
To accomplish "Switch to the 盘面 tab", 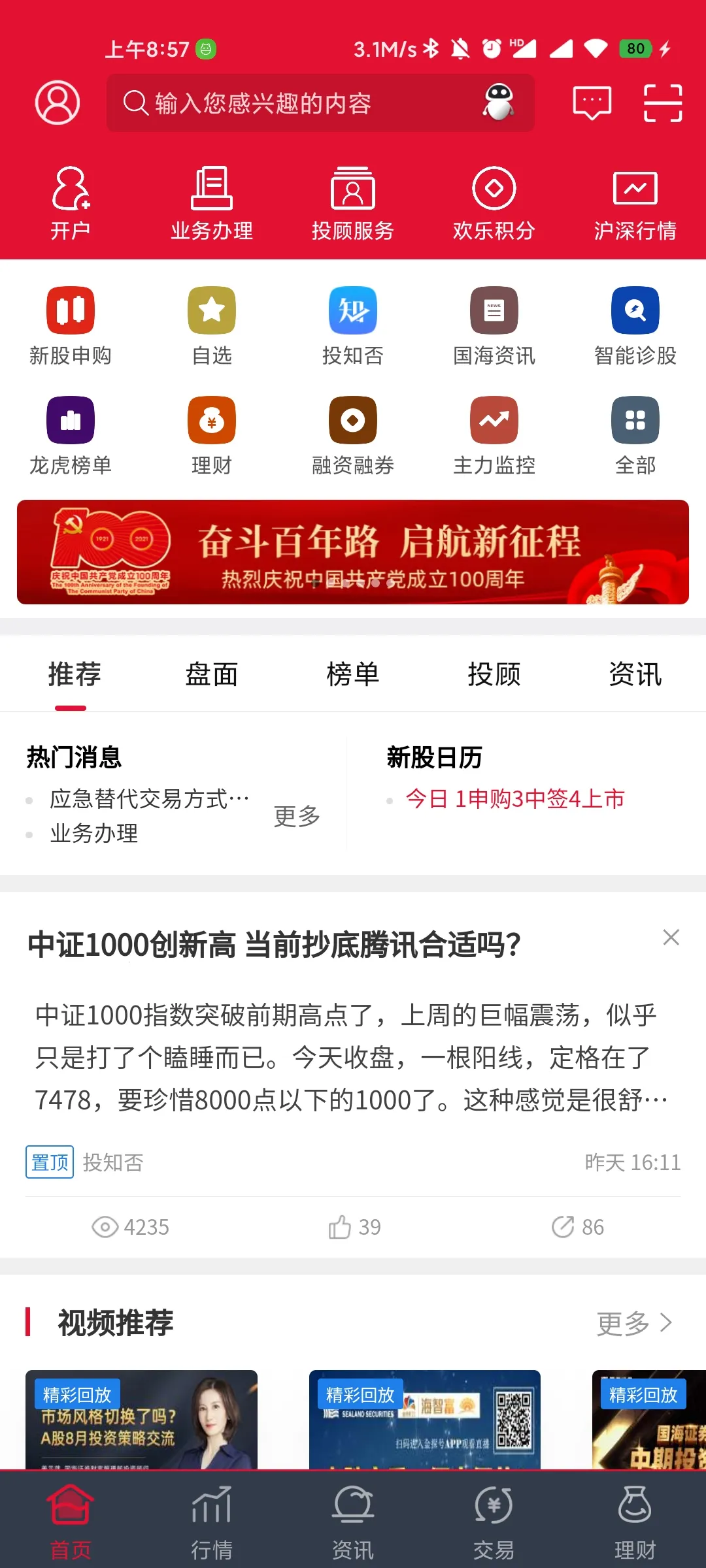I will coord(212,674).
